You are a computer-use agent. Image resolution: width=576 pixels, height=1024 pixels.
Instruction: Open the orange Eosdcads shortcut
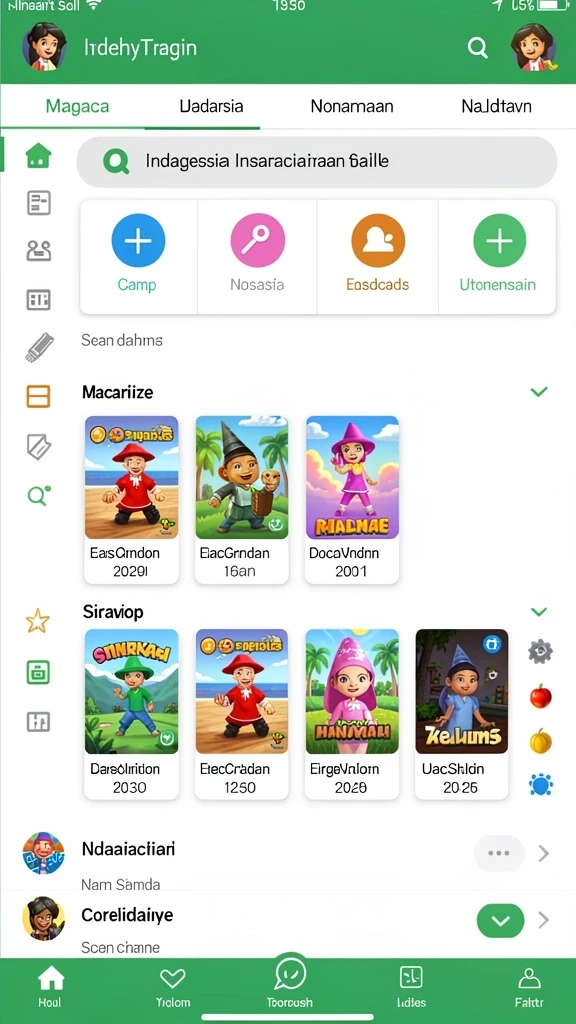[377, 240]
